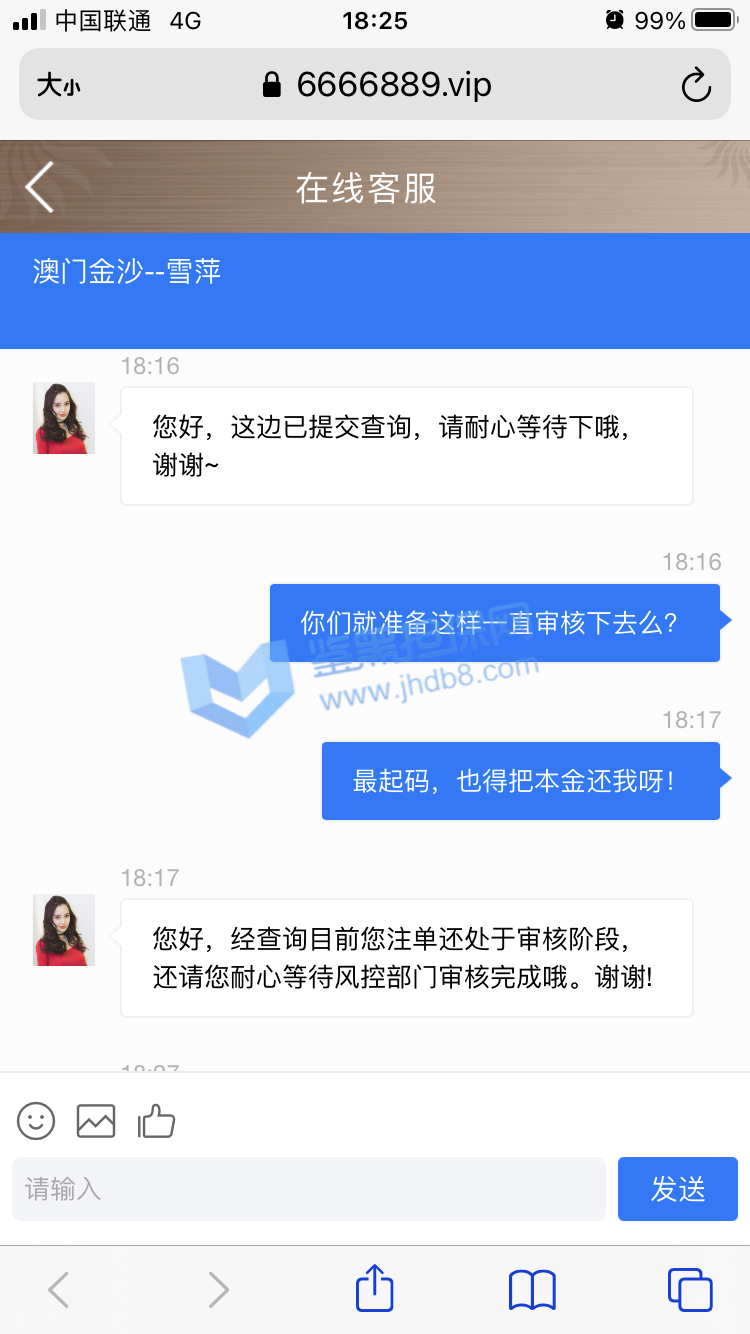
Task: Open the emoji picker
Action: (x=36, y=1121)
